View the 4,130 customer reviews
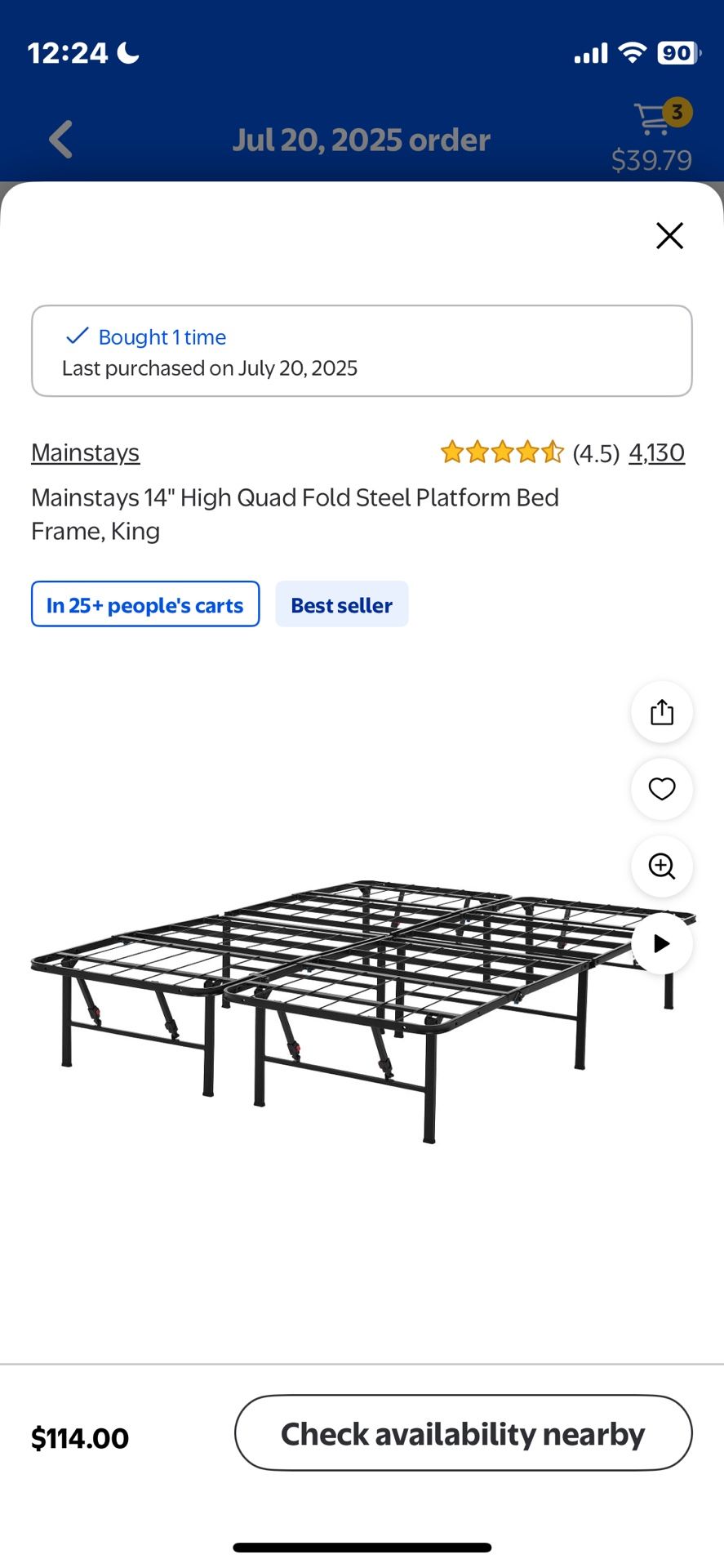724x1568 pixels. pos(656,452)
